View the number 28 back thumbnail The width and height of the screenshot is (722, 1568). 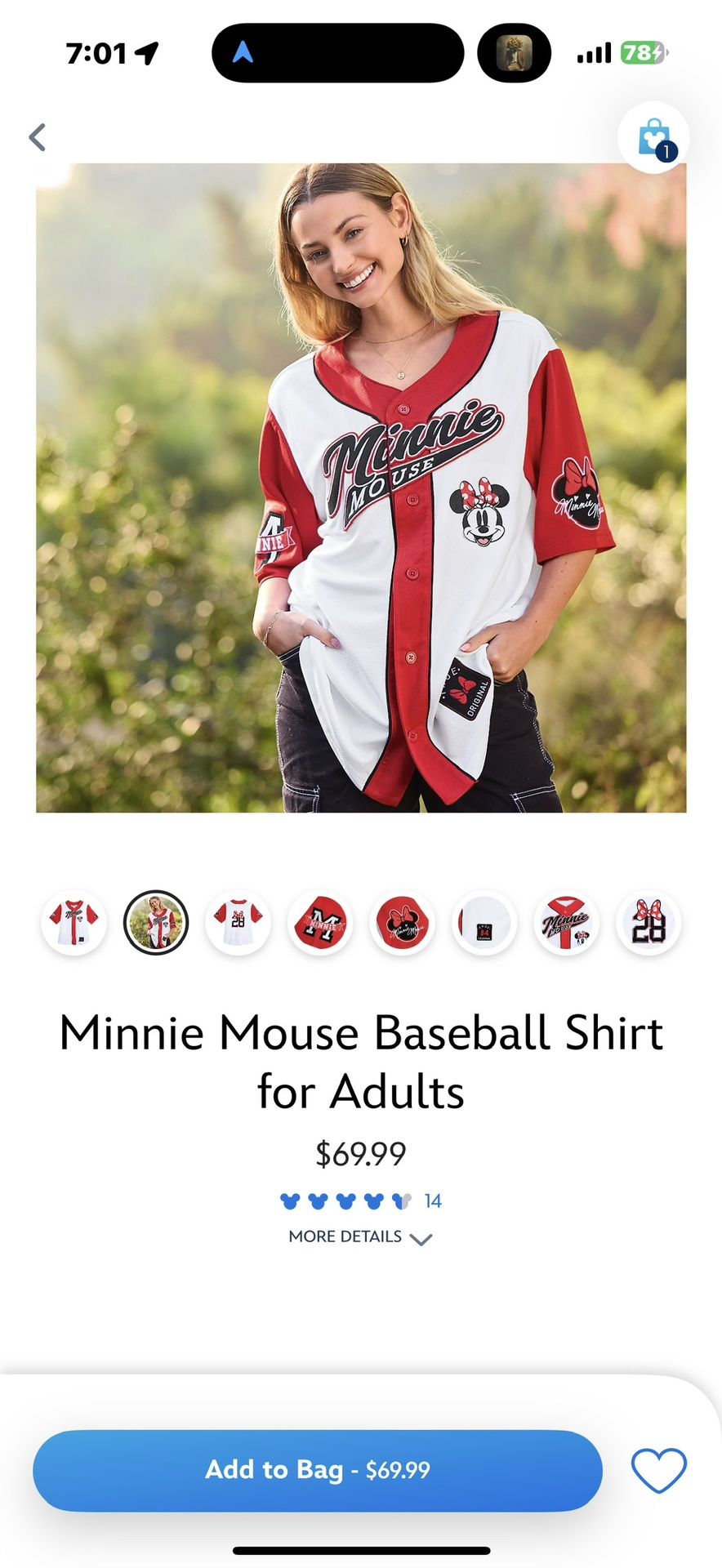648,923
